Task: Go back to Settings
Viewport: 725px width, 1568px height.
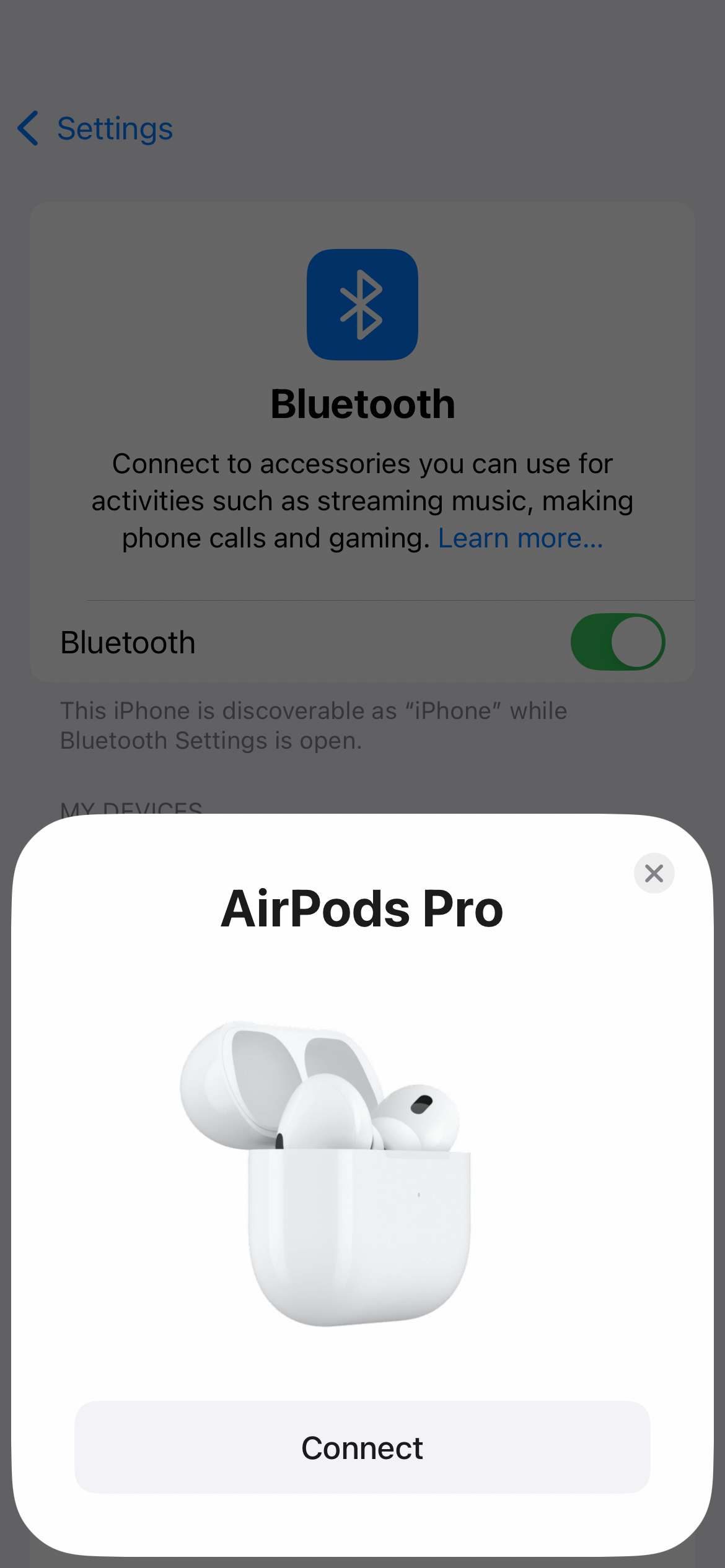Action: [x=96, y=129]
